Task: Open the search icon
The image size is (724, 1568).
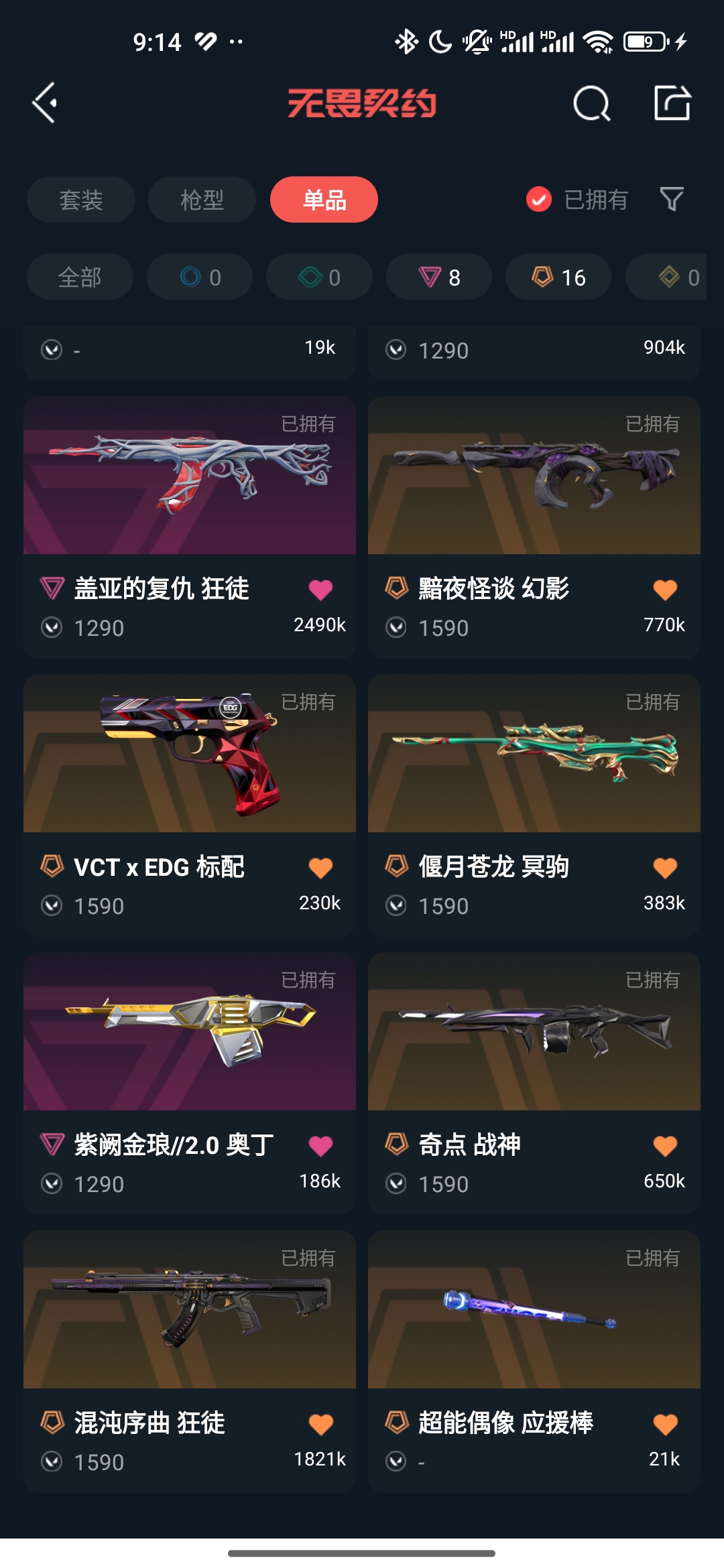Action: pyautogui.click(x=591, y=103)
